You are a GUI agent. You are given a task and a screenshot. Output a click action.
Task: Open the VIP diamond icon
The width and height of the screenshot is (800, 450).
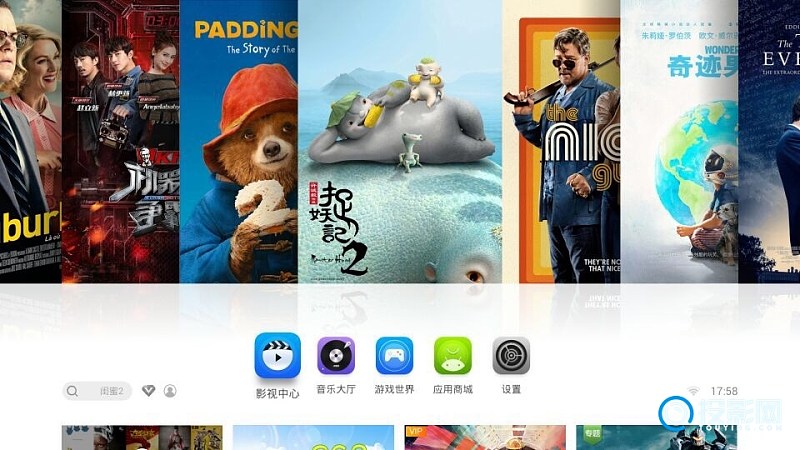pyautogui.click(x=149, y=391)
